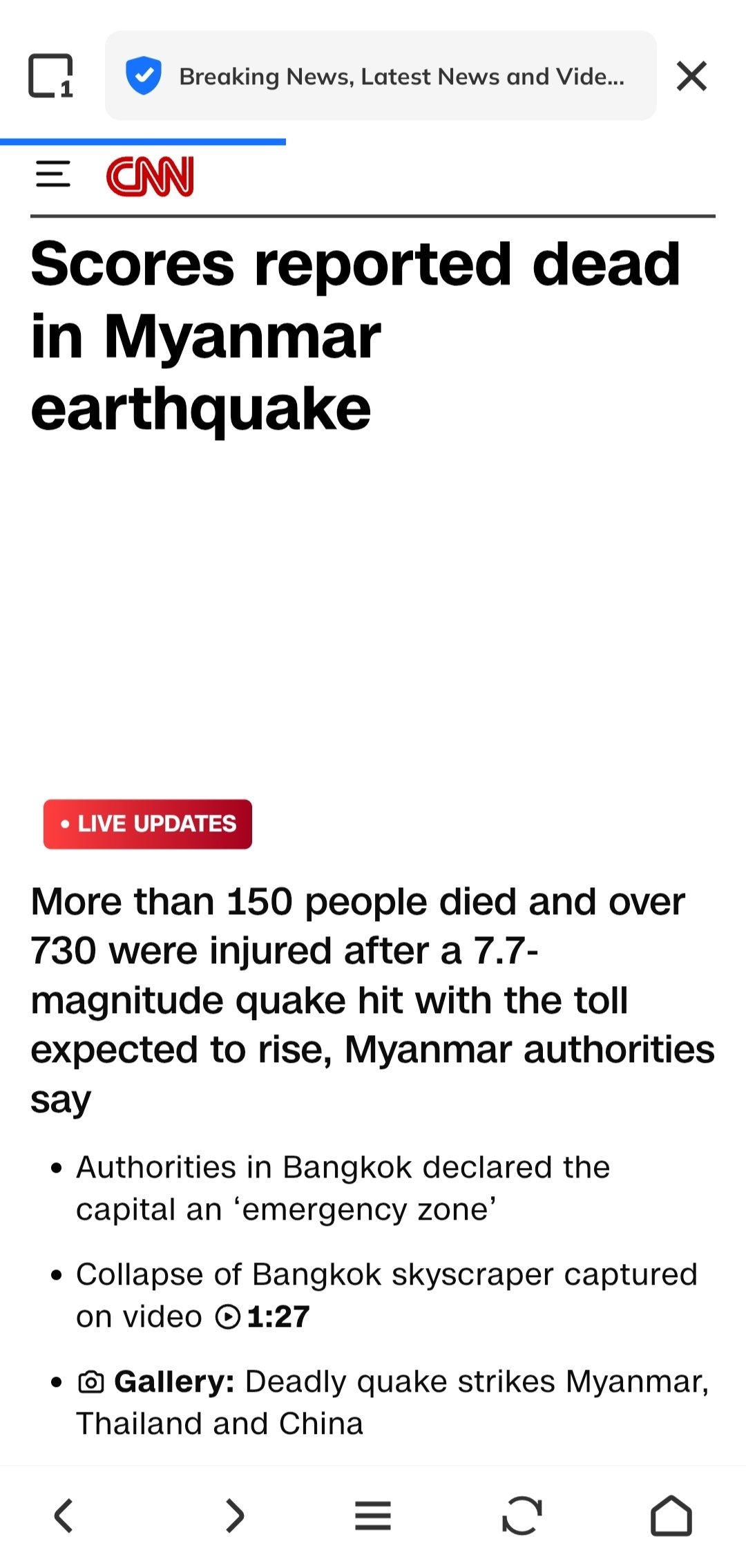Open the tab switcher showing one tab
This screenshot has height=1568, width=746.
click(x=50, y=76)
